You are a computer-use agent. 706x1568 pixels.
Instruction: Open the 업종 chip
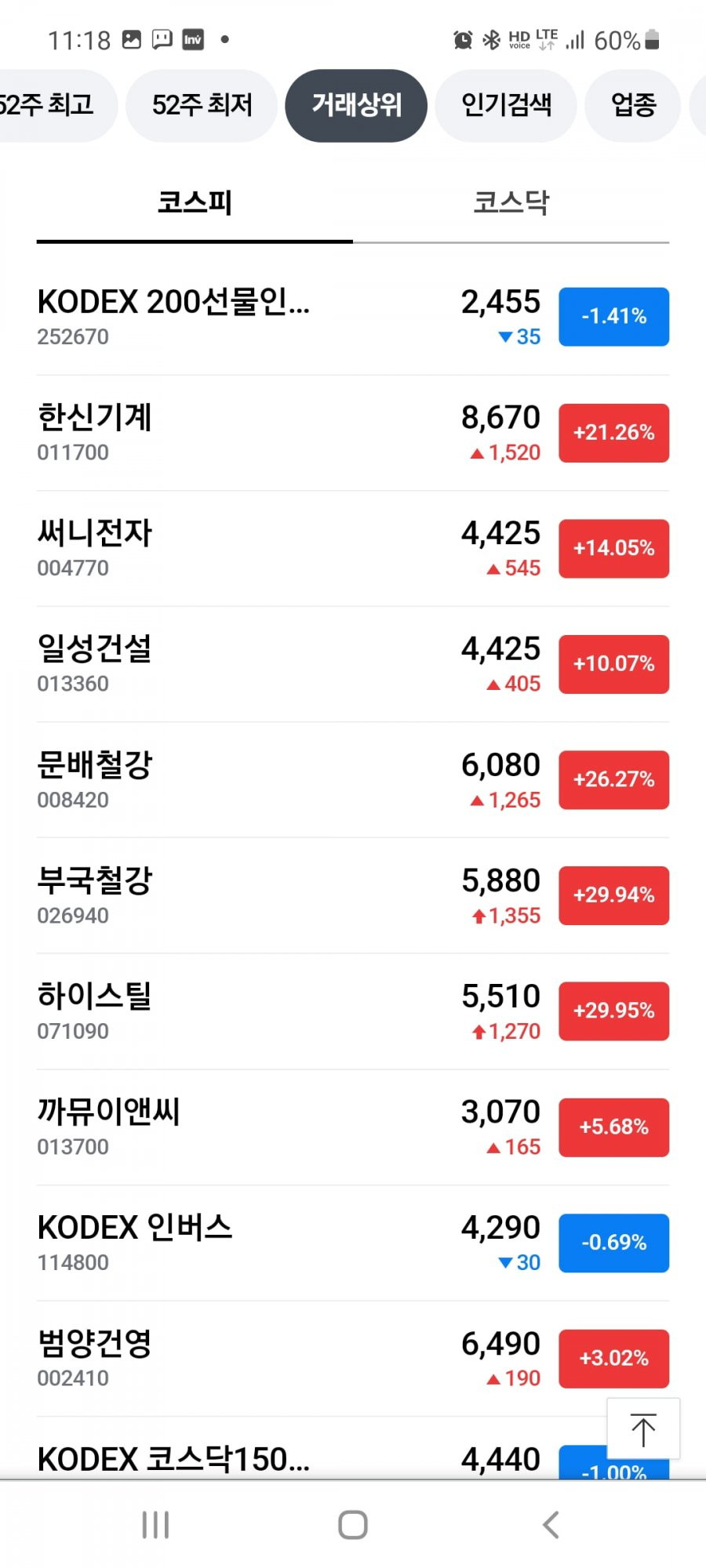[x=633, y=105]
